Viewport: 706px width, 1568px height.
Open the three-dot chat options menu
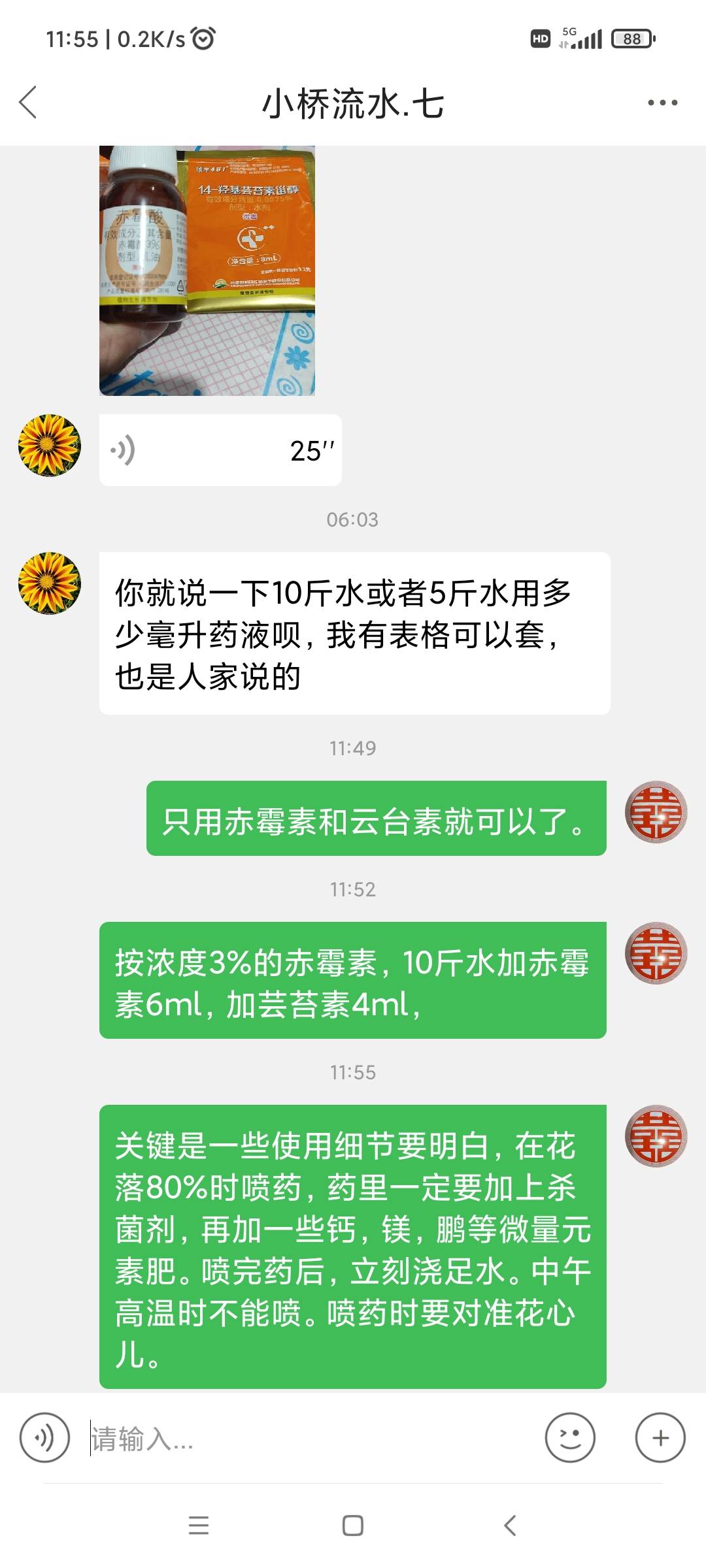pyautogui.click(x=662, y=103)
